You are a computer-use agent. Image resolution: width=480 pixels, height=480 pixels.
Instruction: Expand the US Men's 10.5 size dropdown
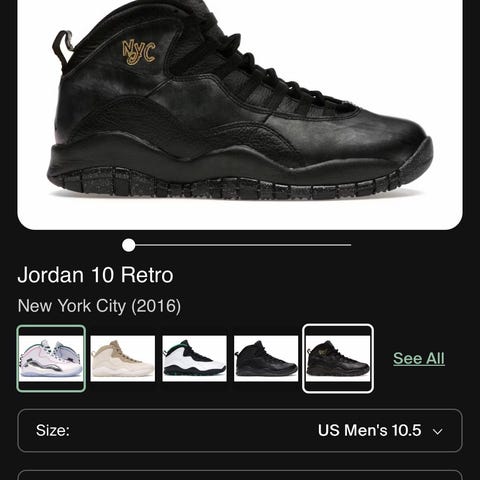click(x=240, y=430)
